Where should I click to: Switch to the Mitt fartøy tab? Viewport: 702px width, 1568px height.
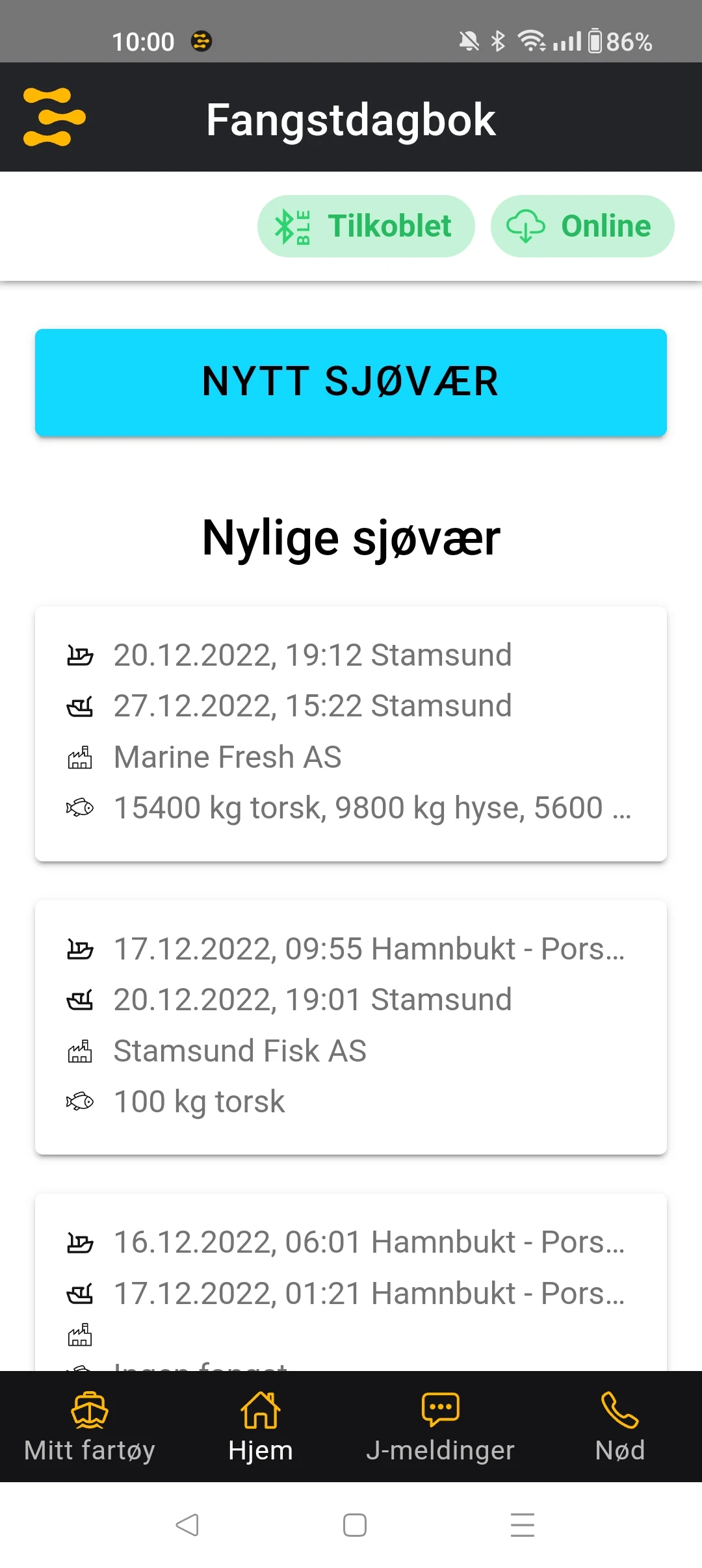tap(90, 1426)
